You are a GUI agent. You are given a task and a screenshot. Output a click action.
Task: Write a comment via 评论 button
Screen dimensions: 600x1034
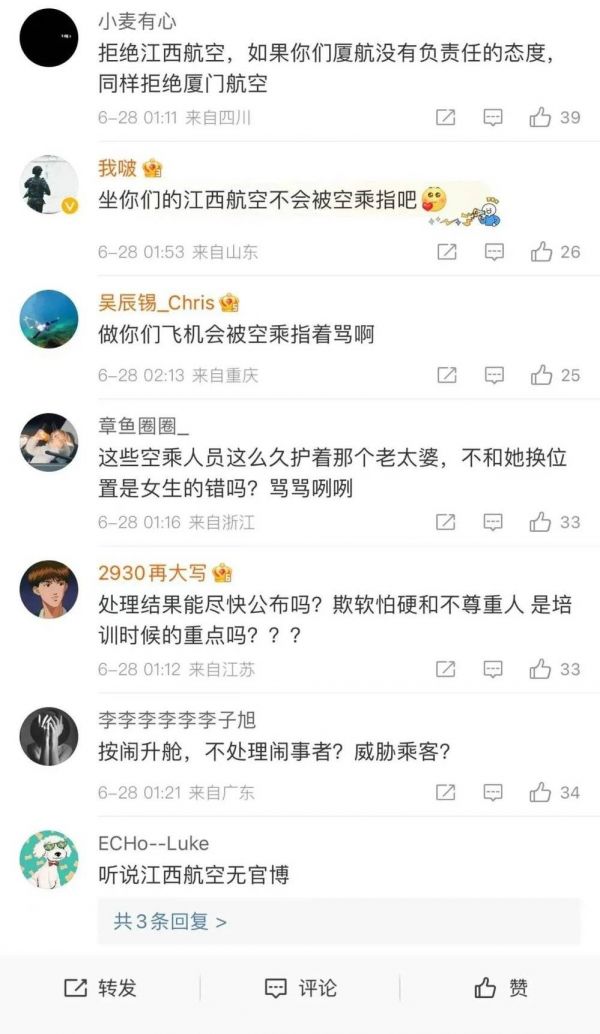pos(300,988)
